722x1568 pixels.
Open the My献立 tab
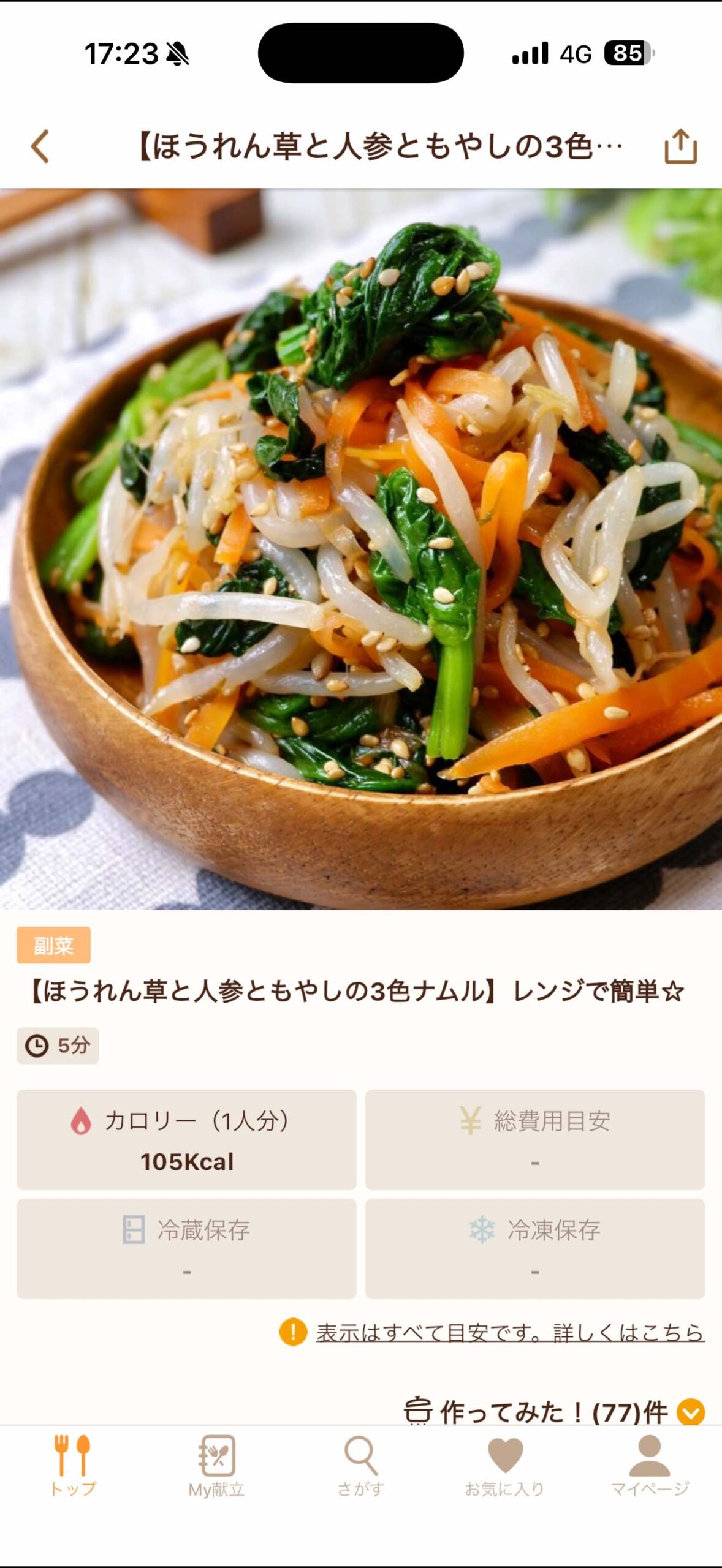click(216, 1466)
